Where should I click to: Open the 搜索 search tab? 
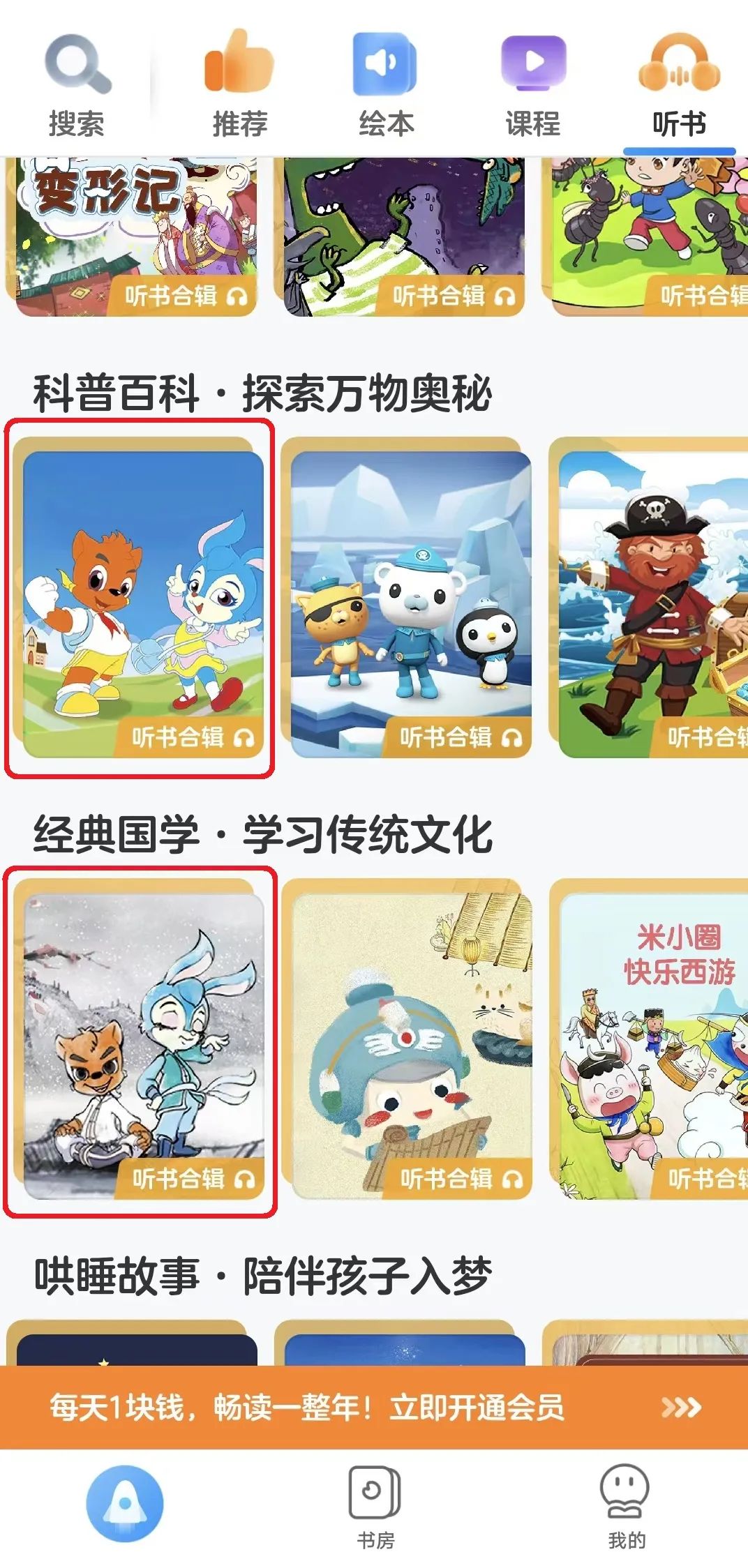tap(77, 85)
